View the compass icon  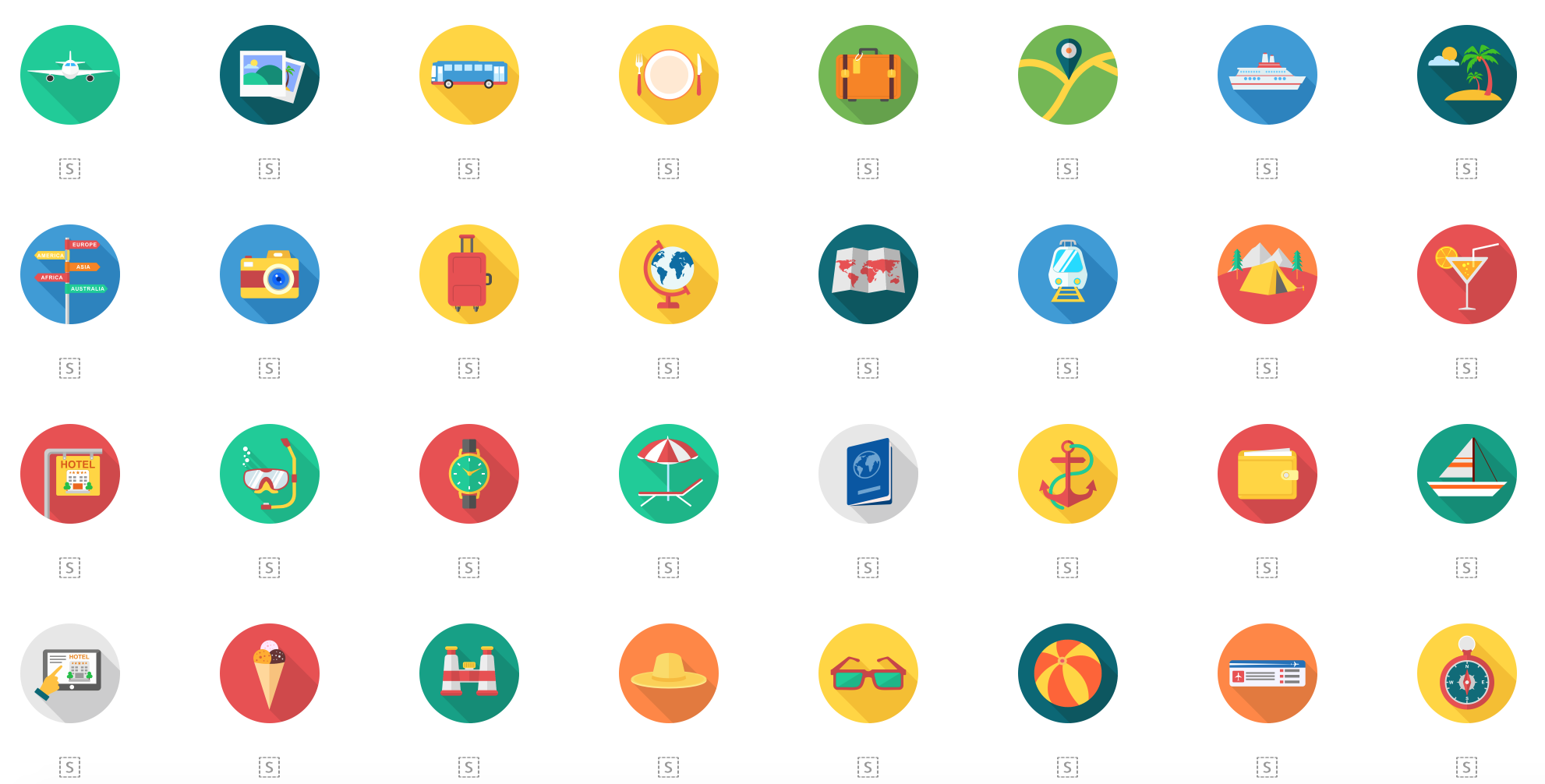pyautogui.click(x=1467, y=673)
